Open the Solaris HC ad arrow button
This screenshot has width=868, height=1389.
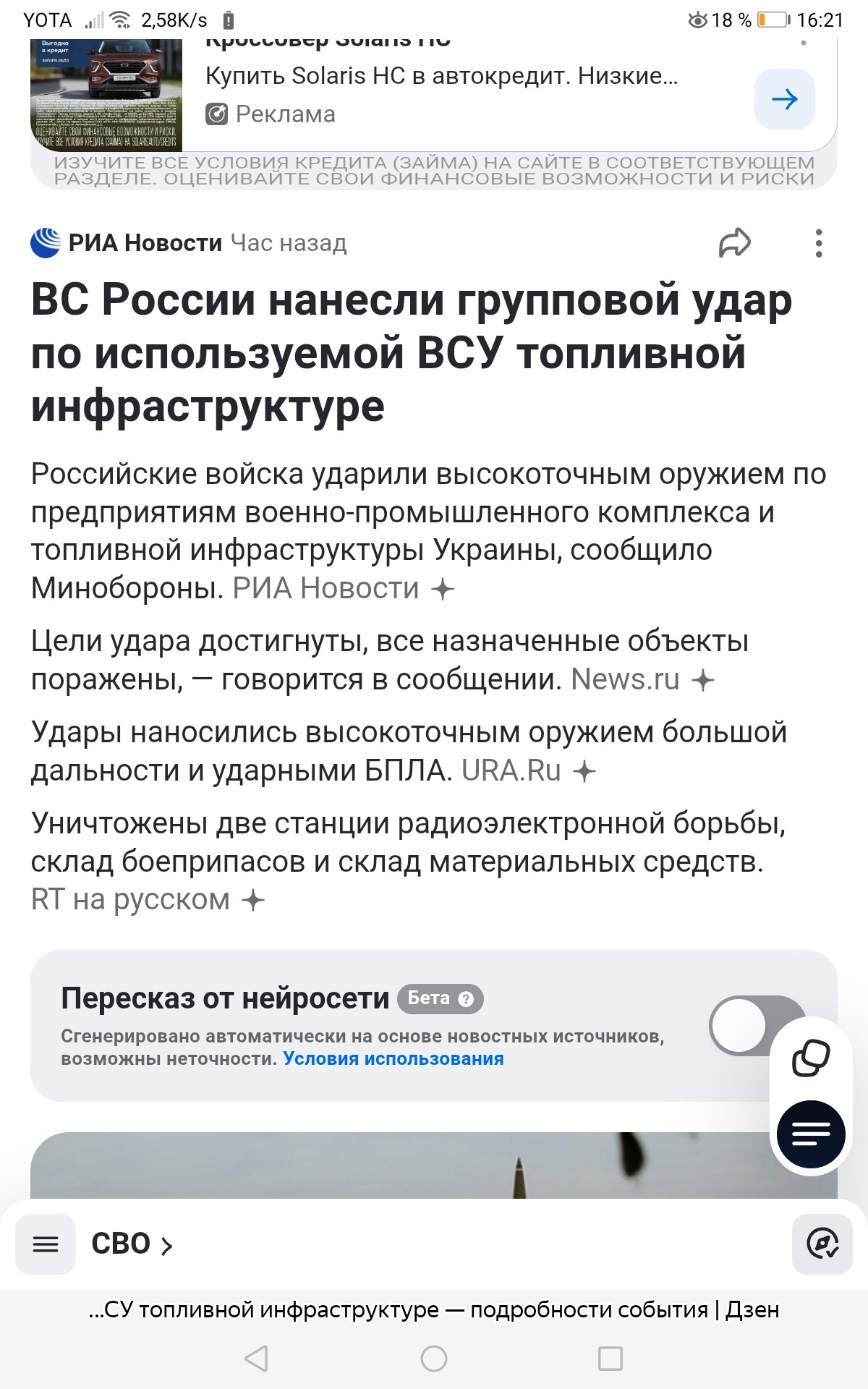(784, 99)
